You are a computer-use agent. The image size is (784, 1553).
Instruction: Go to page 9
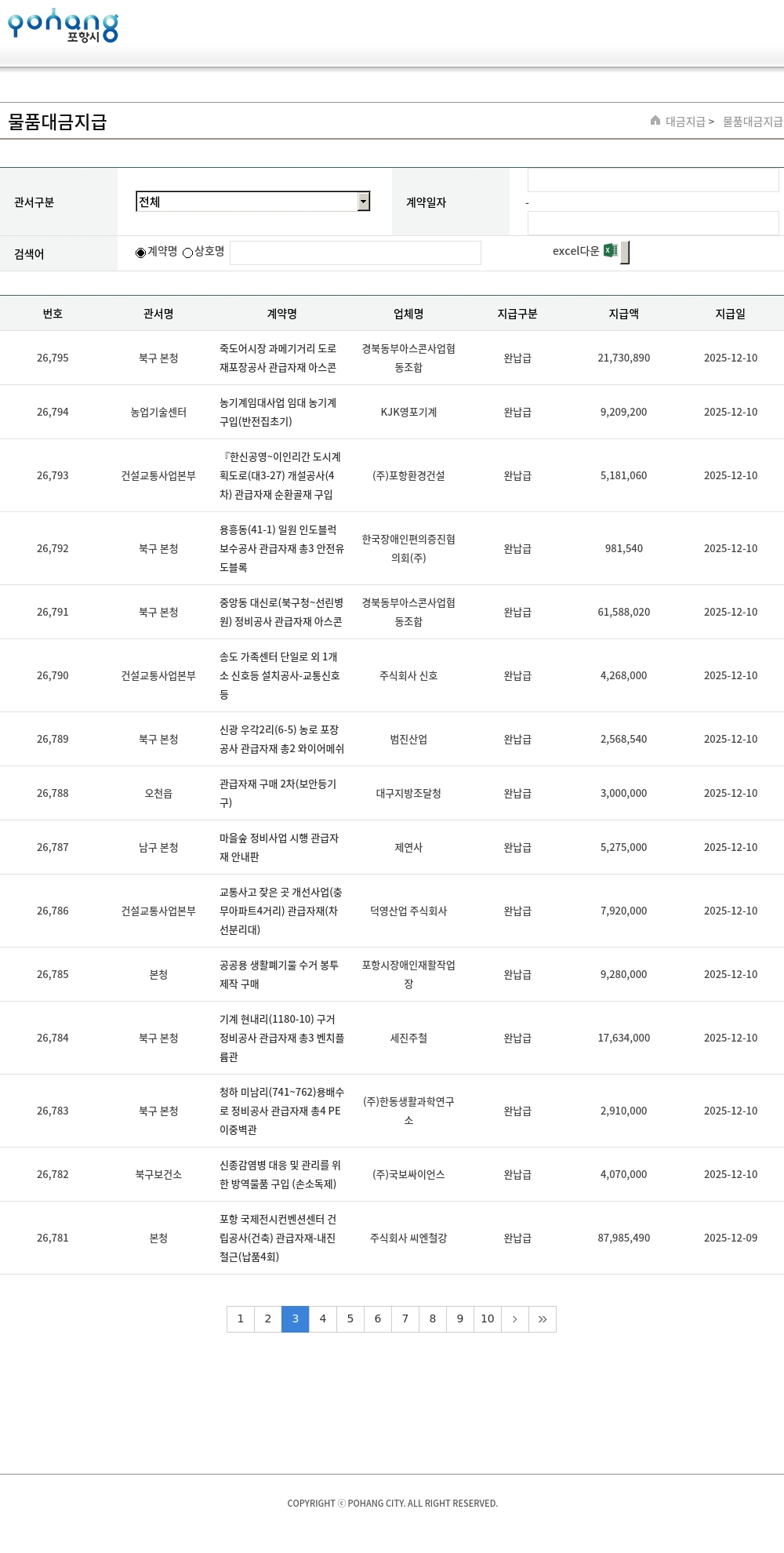point(460,1319)
